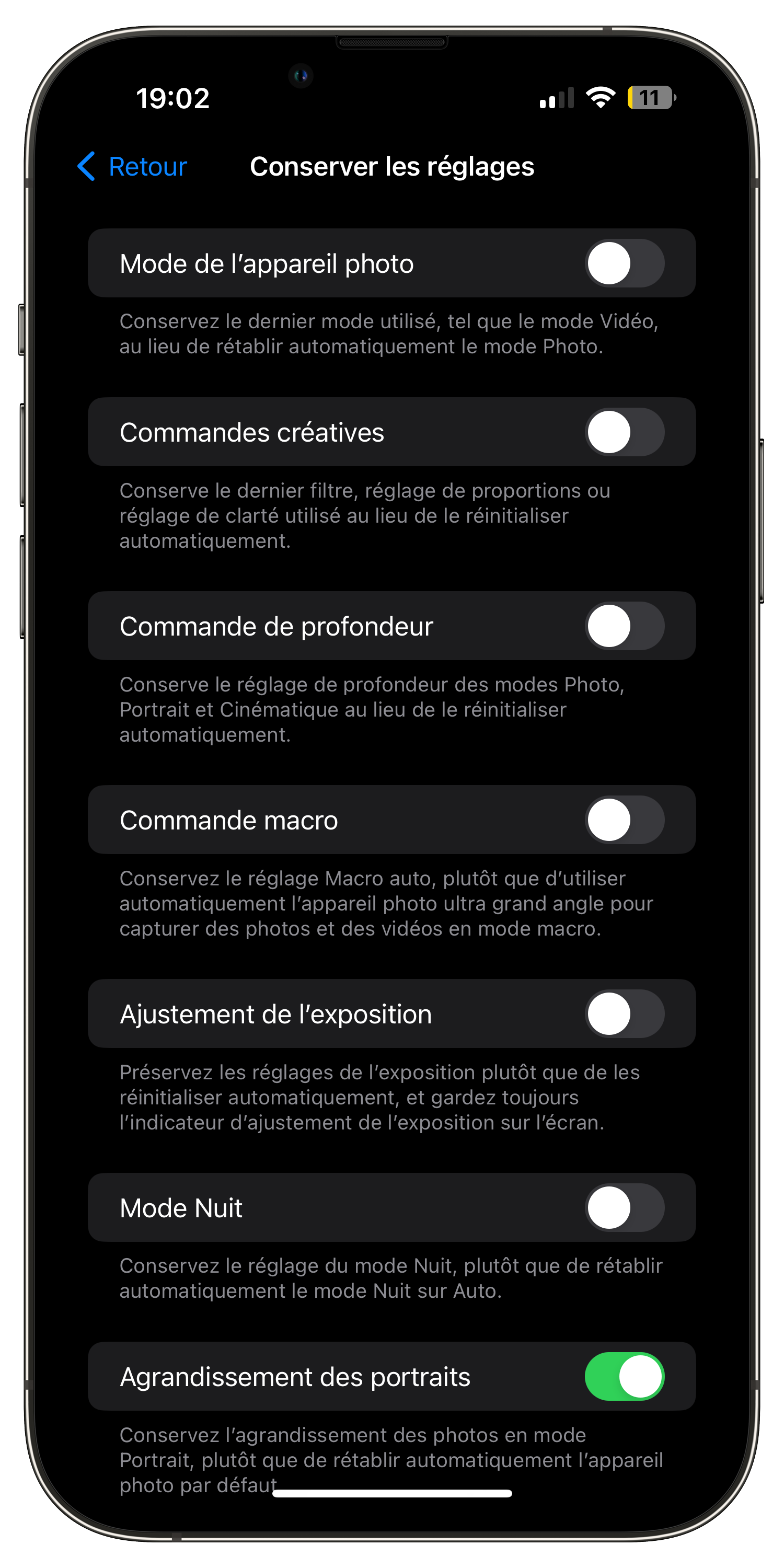Enable Mode de l'appareil photo switch
Image resolution: width=784 pixels, height=1568 pixels.
625,263
